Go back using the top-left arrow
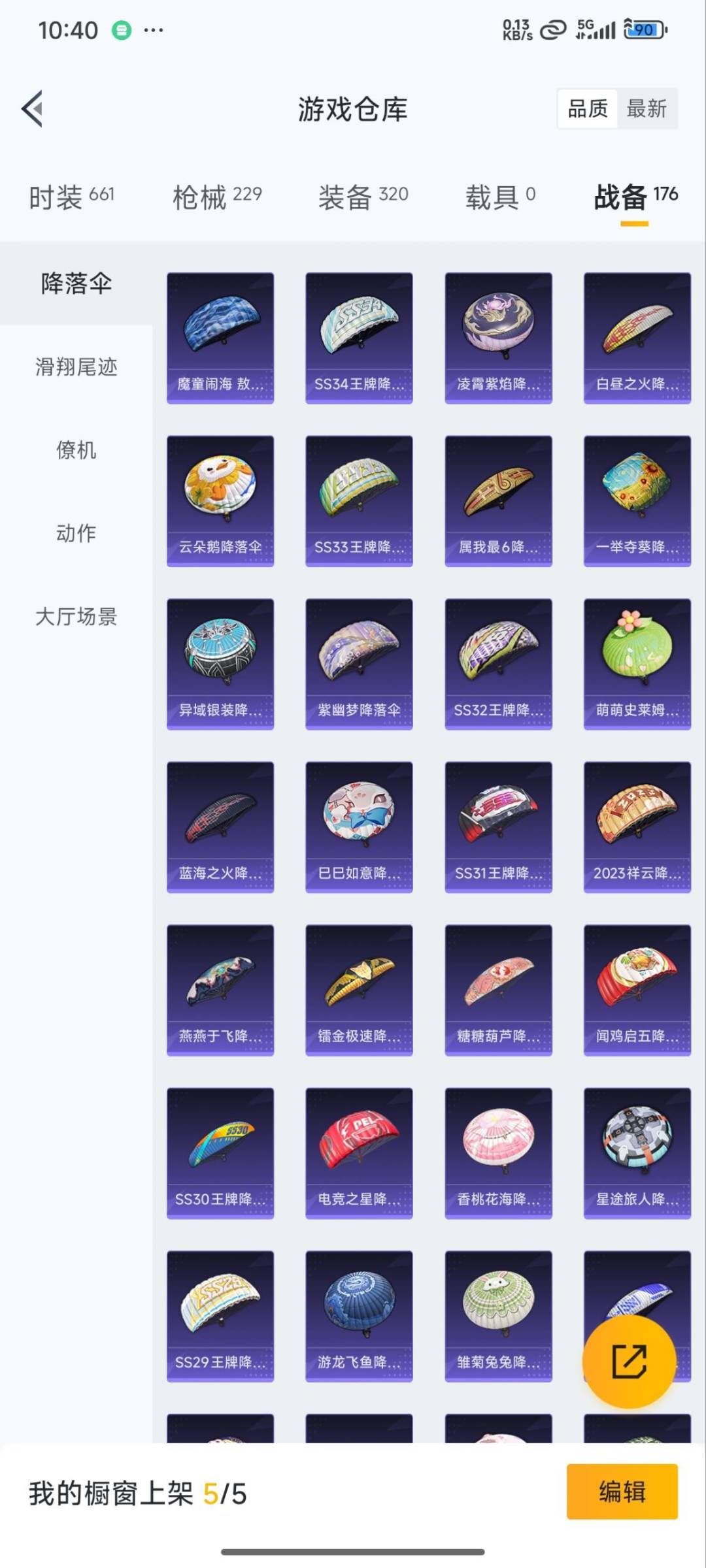This screenshot has width=706, height=1568. [x=33, y=108]
